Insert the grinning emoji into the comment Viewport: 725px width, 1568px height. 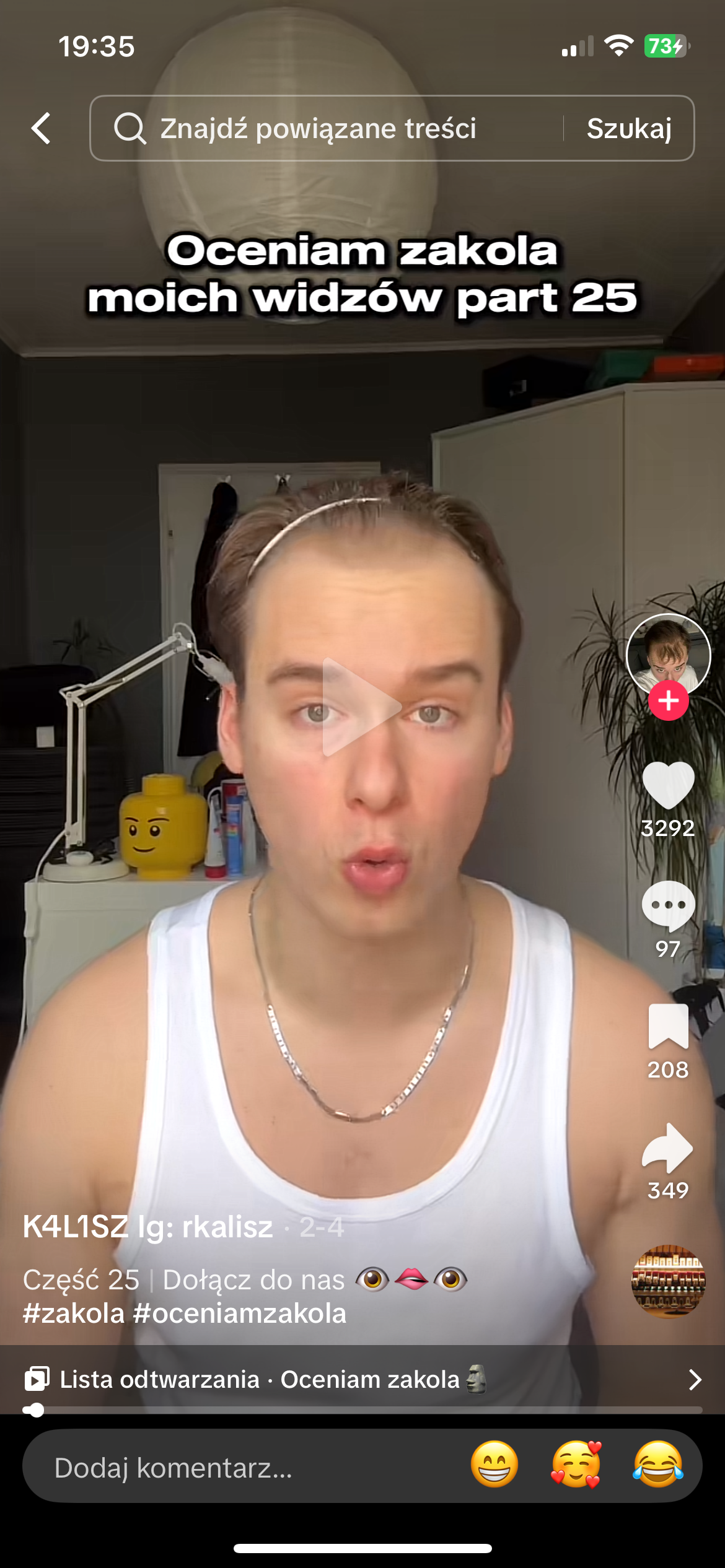click(x=494, y=1465)
